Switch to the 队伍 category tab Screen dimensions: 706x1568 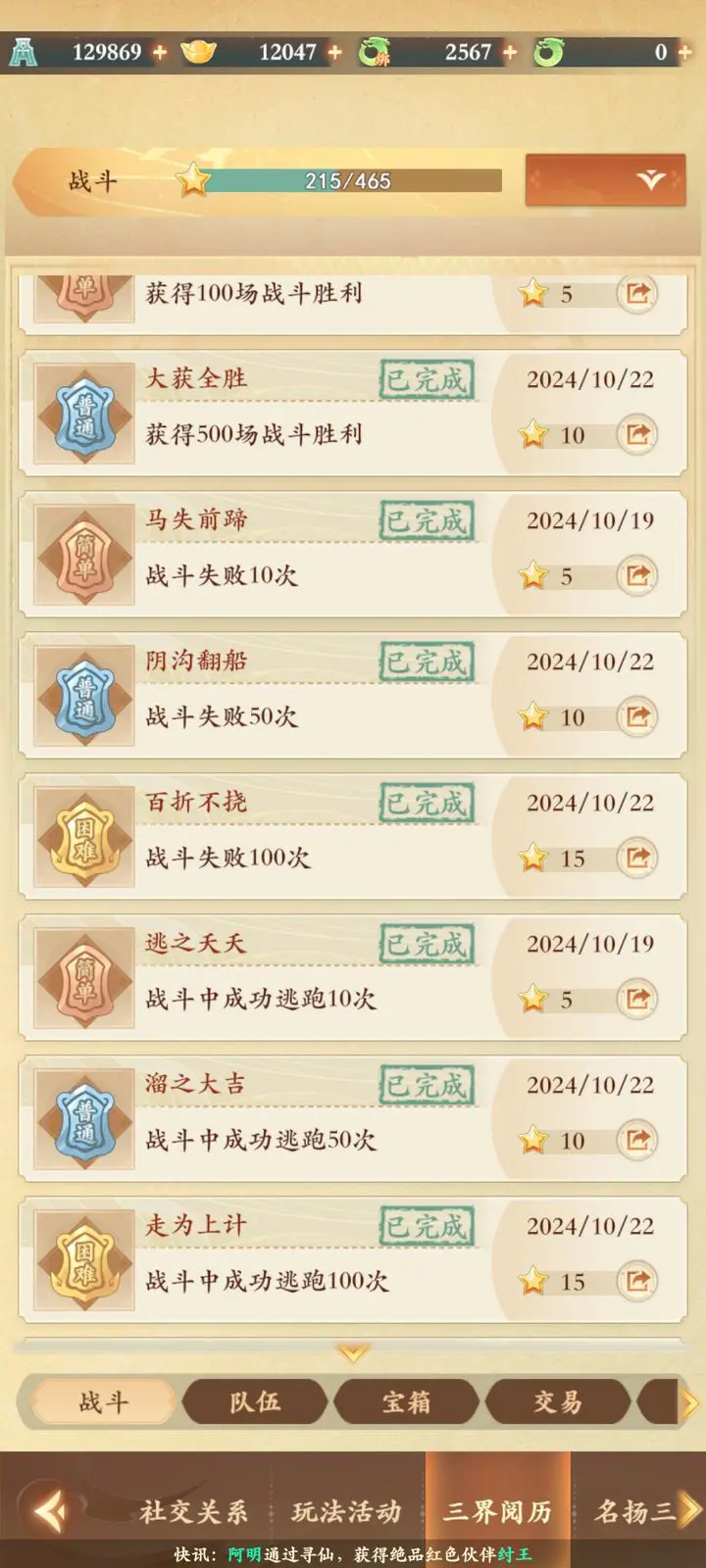[255, 1402]
